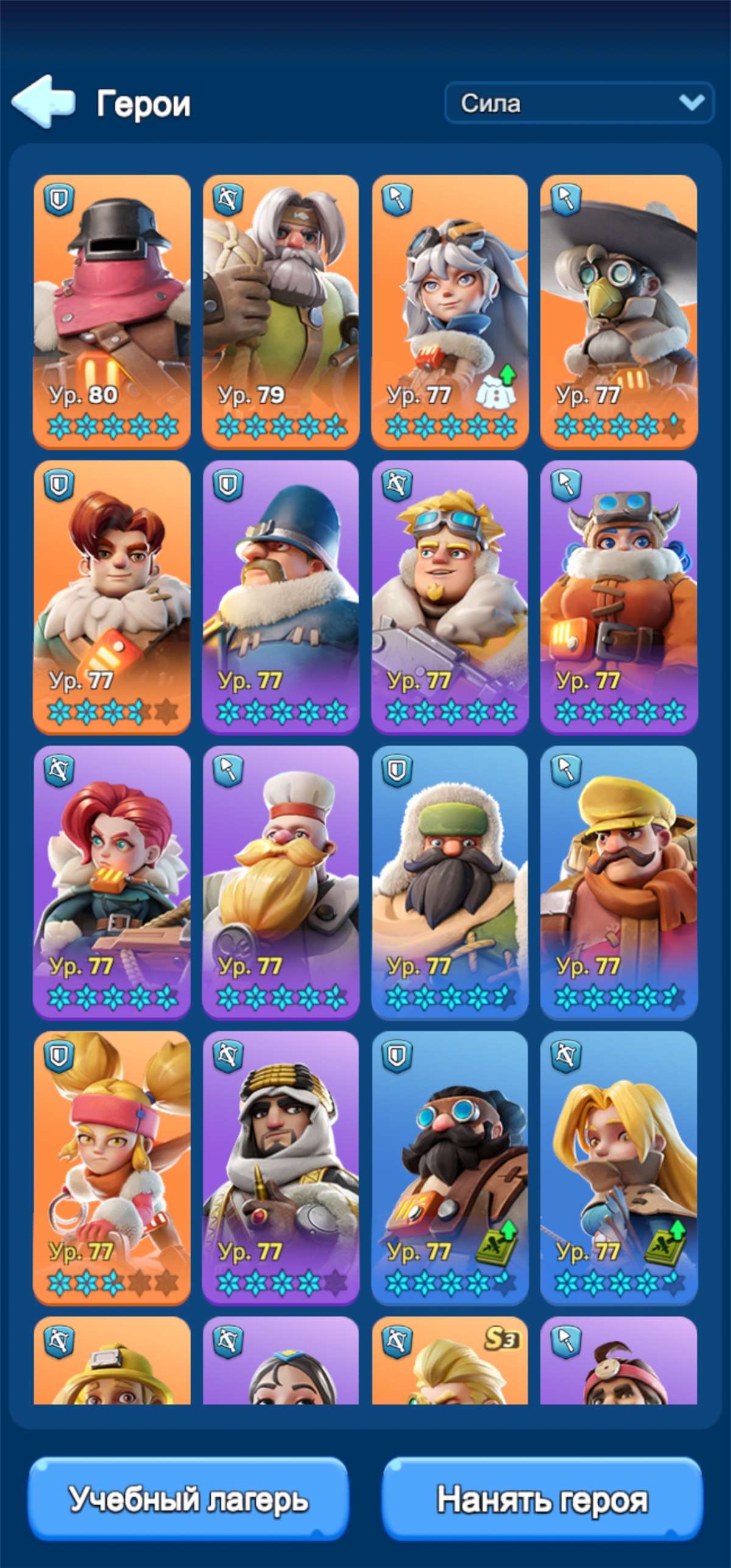Open the Сила sort dropdown
731x1568 pixels.
coord(579,103)
